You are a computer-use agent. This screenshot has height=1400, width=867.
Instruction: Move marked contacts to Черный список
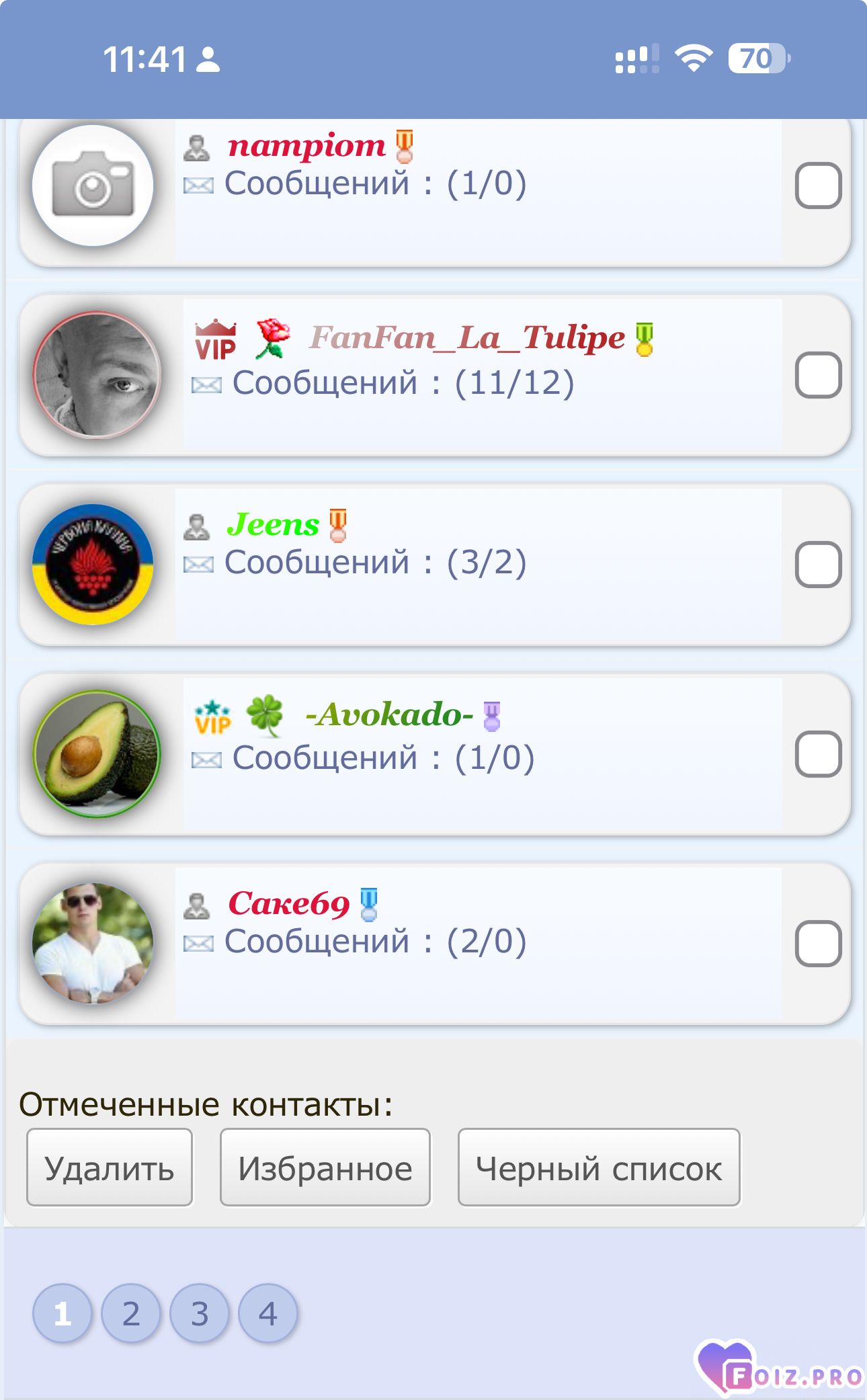click(599, 1167)
